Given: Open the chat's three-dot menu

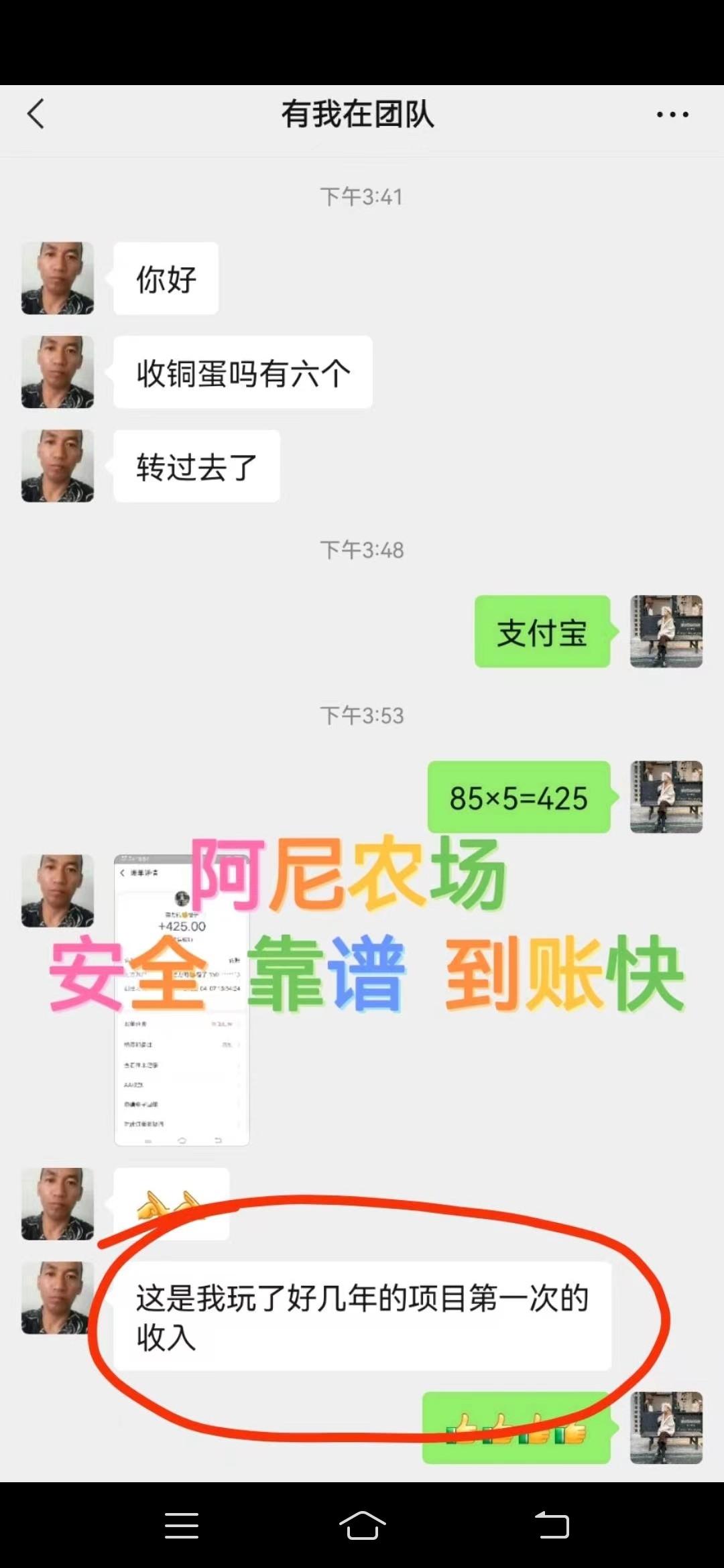Looking at the screenshot, I should coord(672,115).
